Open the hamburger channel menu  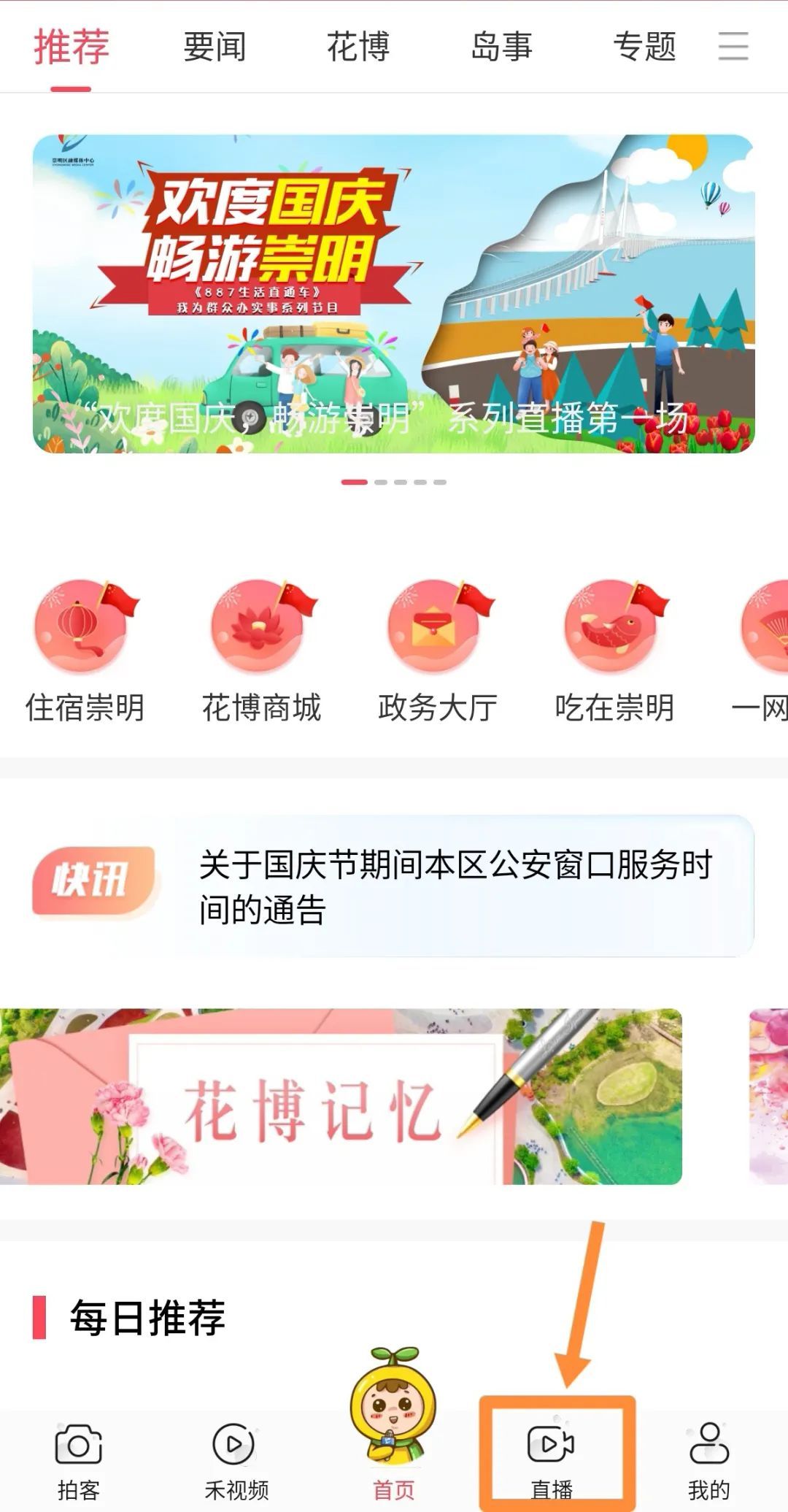point(733,47)
